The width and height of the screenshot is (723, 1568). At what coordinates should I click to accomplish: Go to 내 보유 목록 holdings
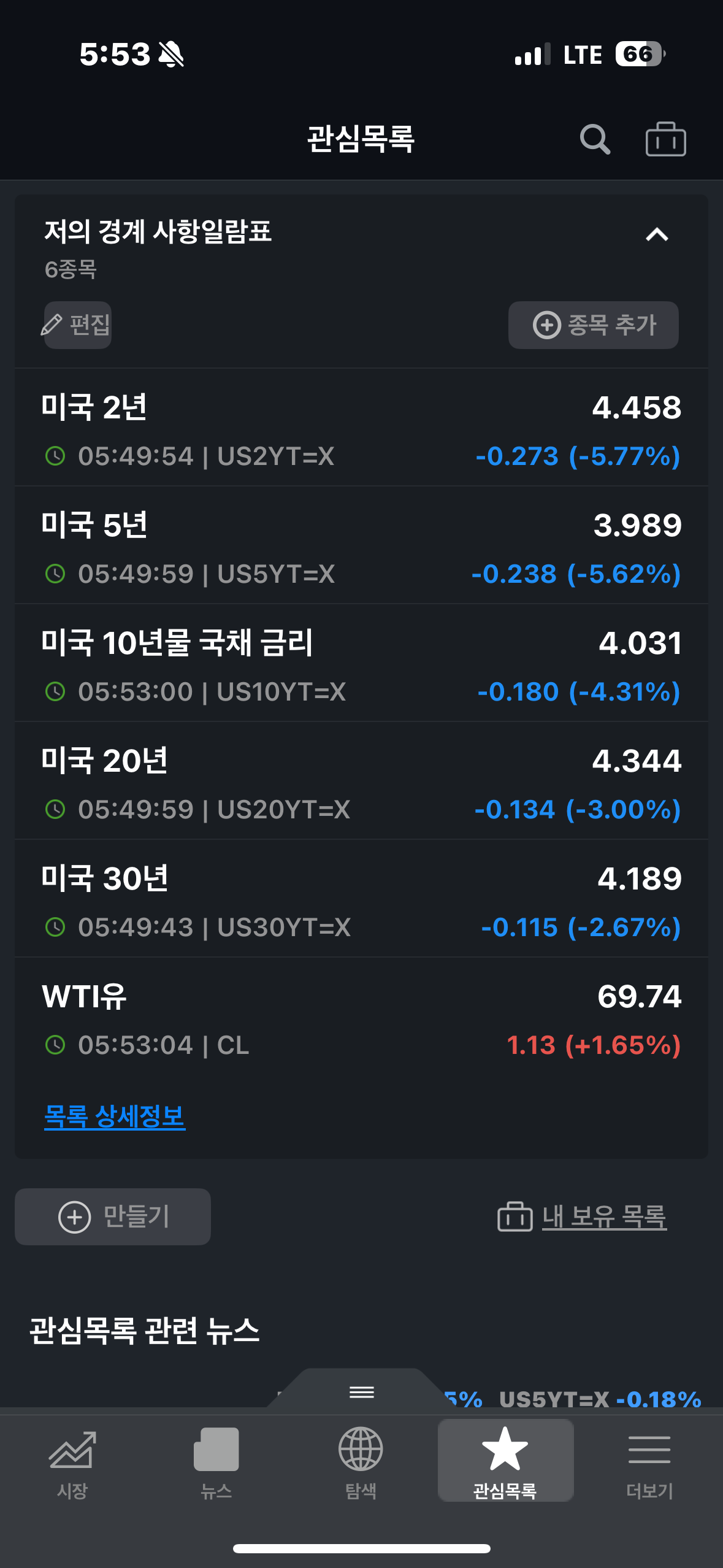(x=582, y=1216)
